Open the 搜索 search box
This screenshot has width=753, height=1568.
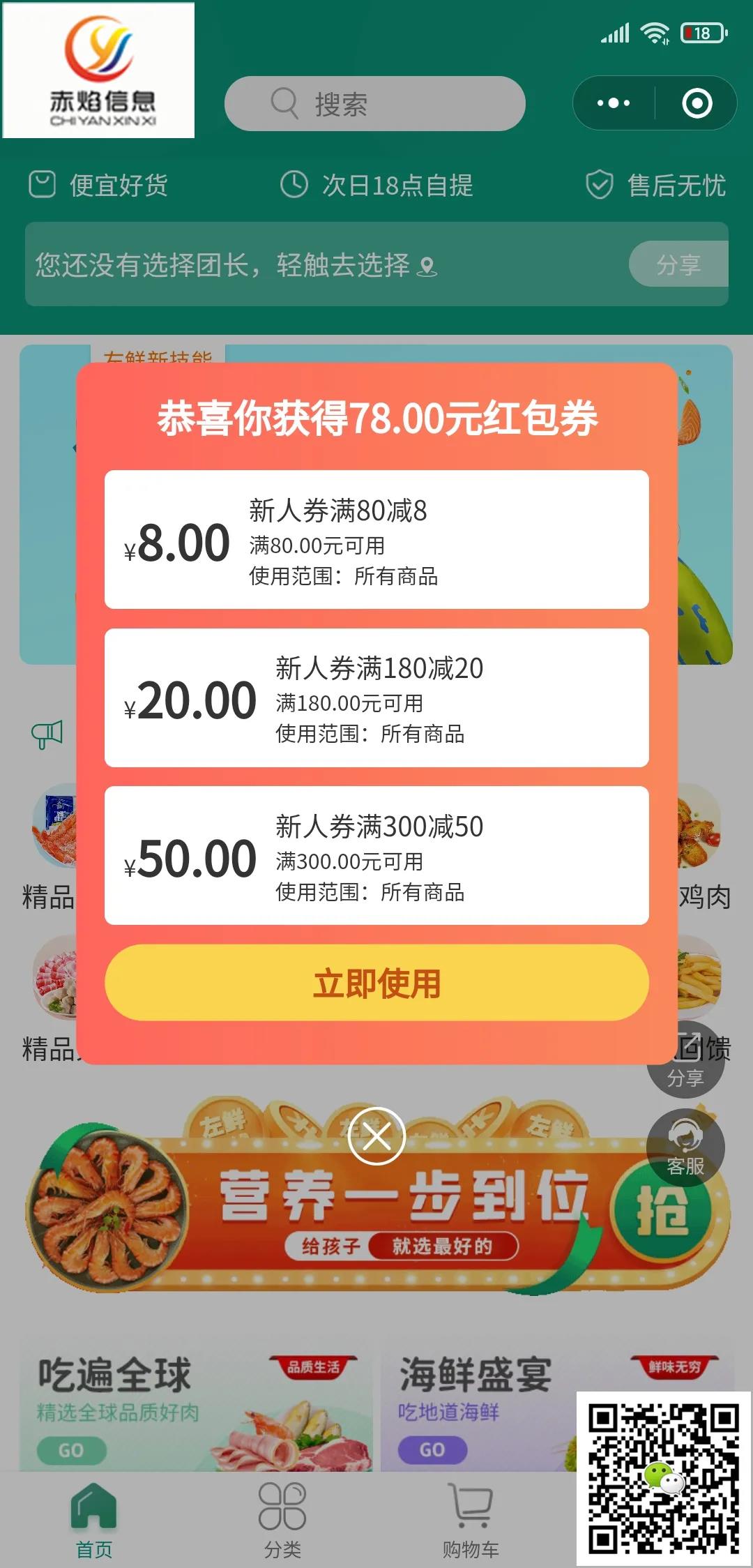click(x=374, y=104)
